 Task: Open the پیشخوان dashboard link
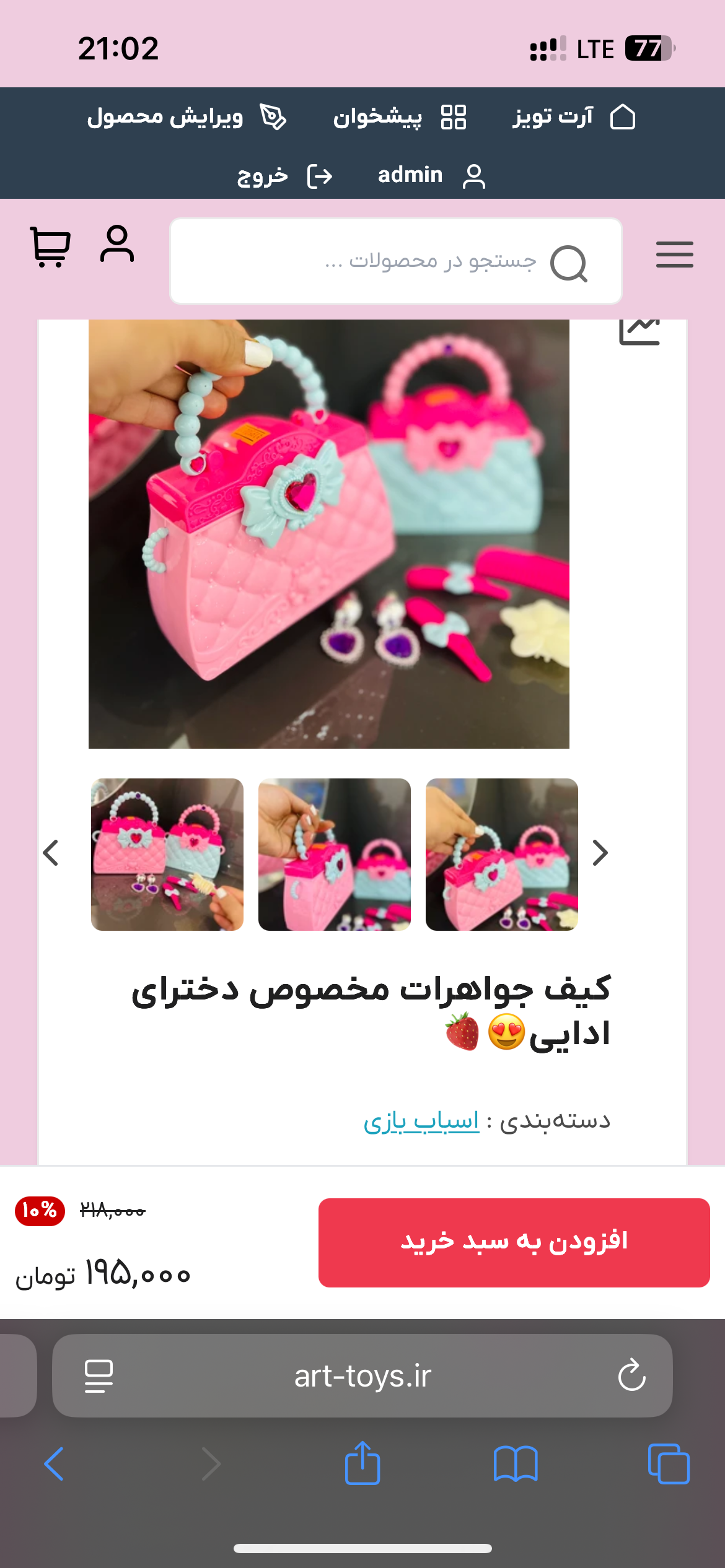click(400, 117)
